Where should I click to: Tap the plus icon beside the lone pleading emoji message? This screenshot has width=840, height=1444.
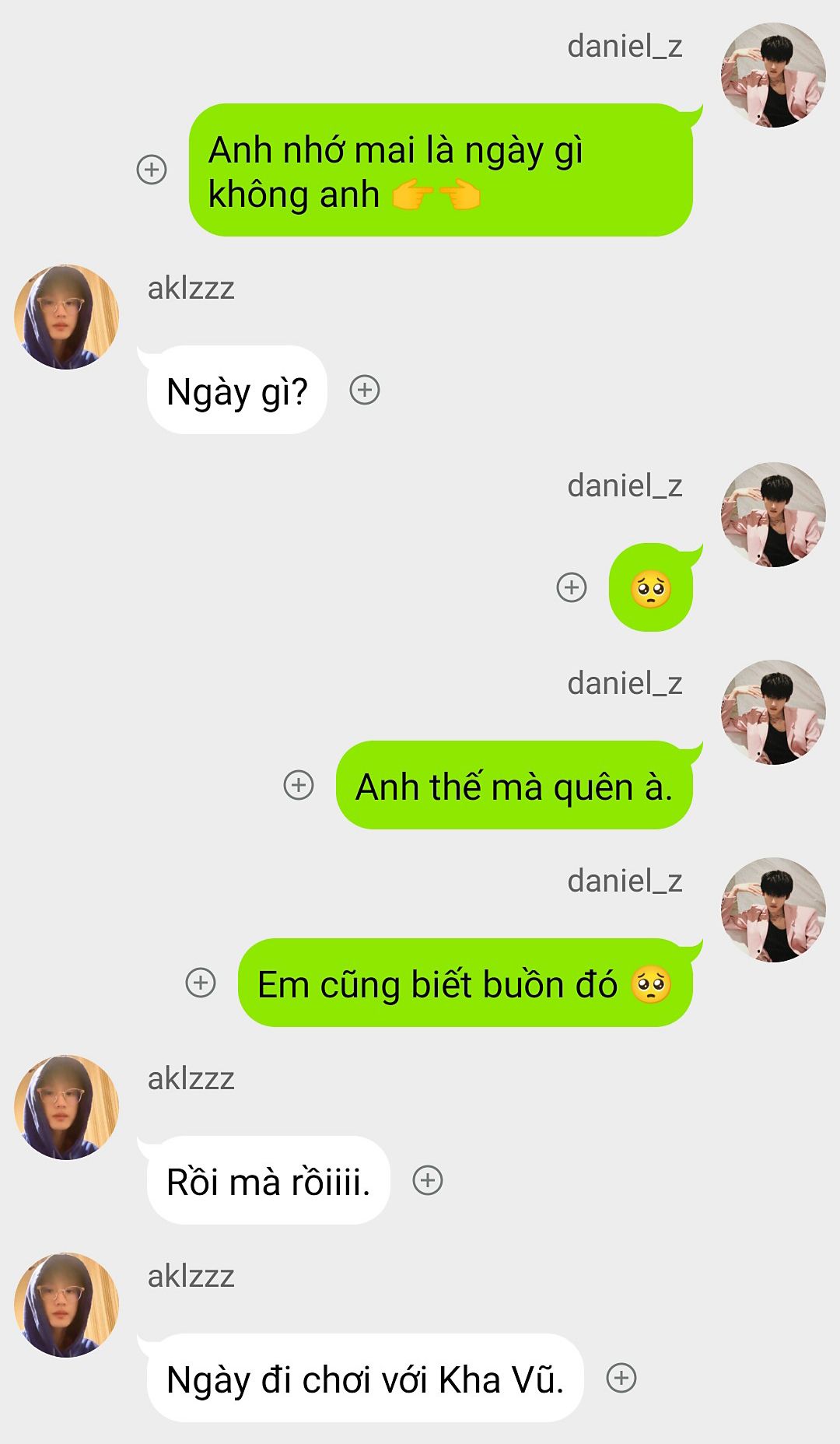[x=572, y=587]
